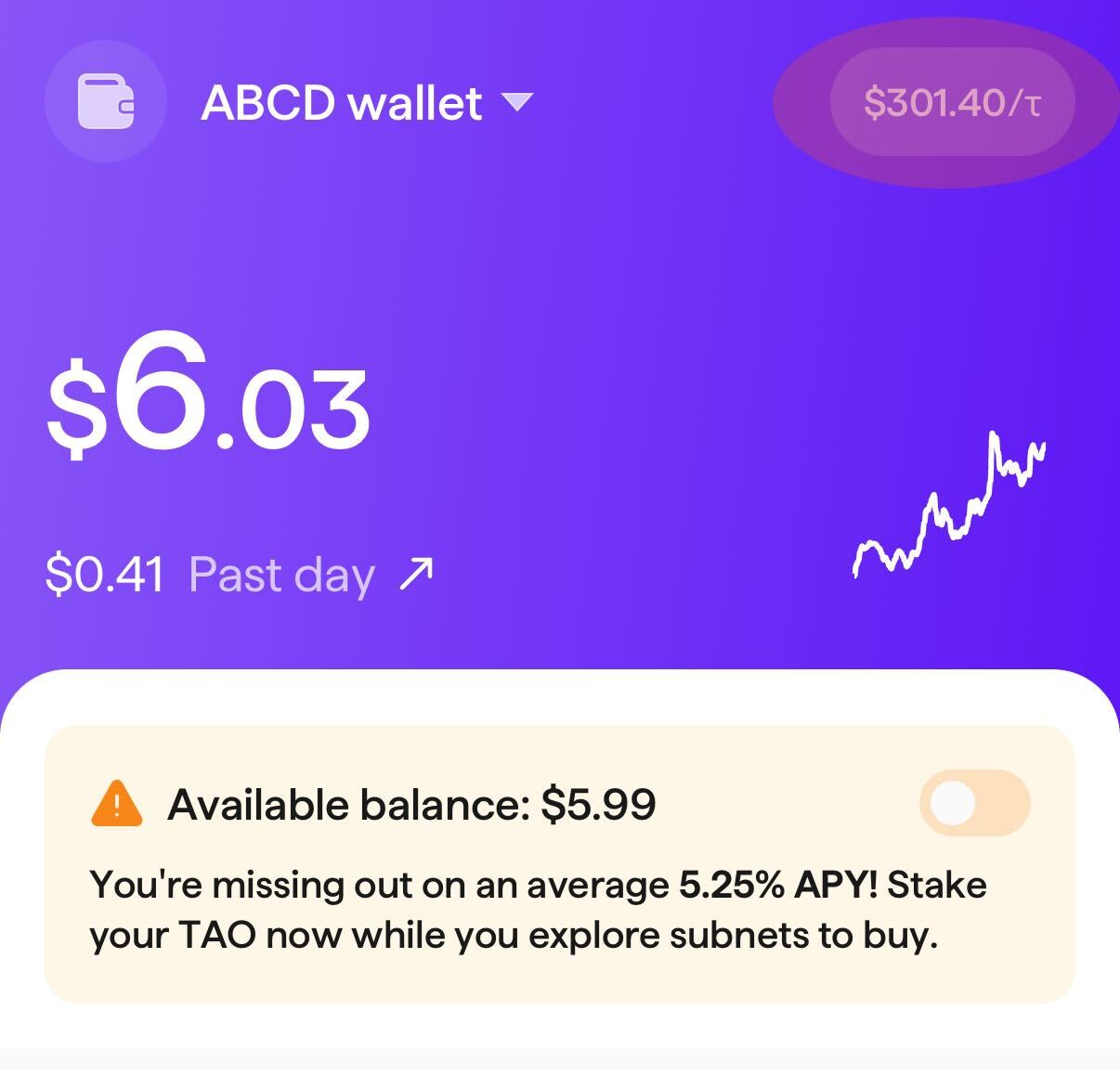Tap the $301.40/τ price chip

[x=952, y=101]
